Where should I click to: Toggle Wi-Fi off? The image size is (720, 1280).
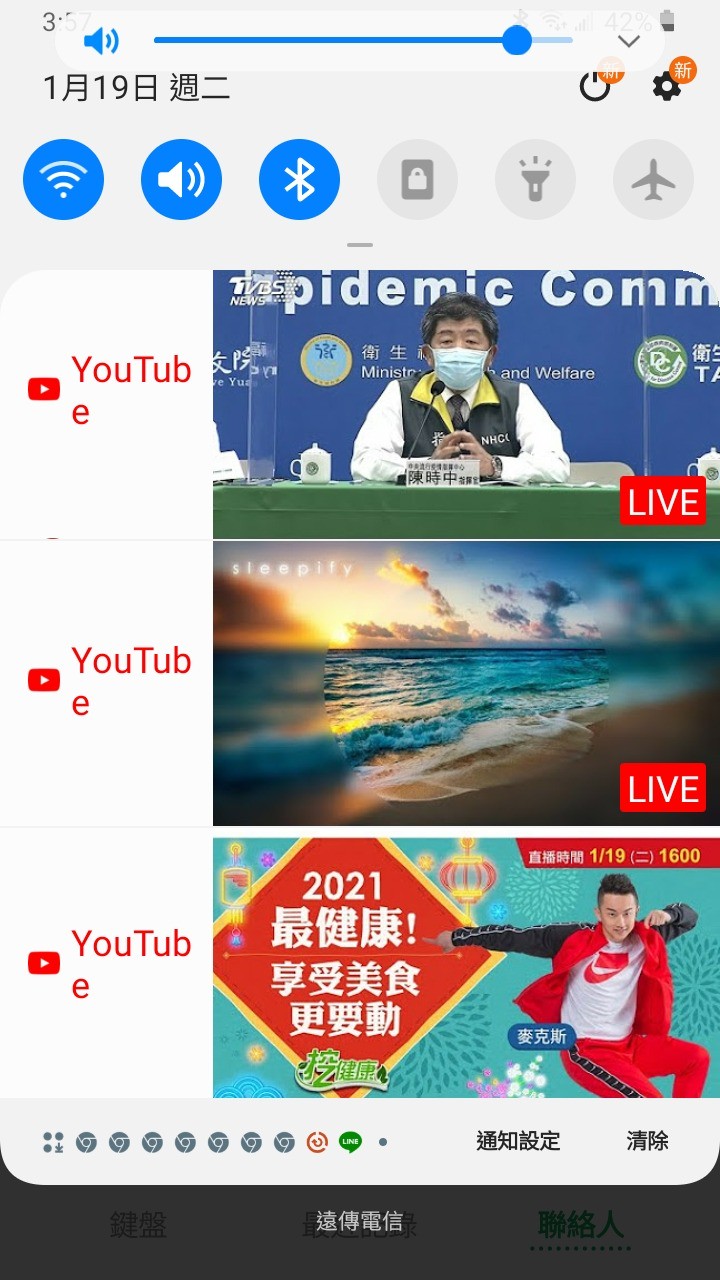(x=64, y=180)
